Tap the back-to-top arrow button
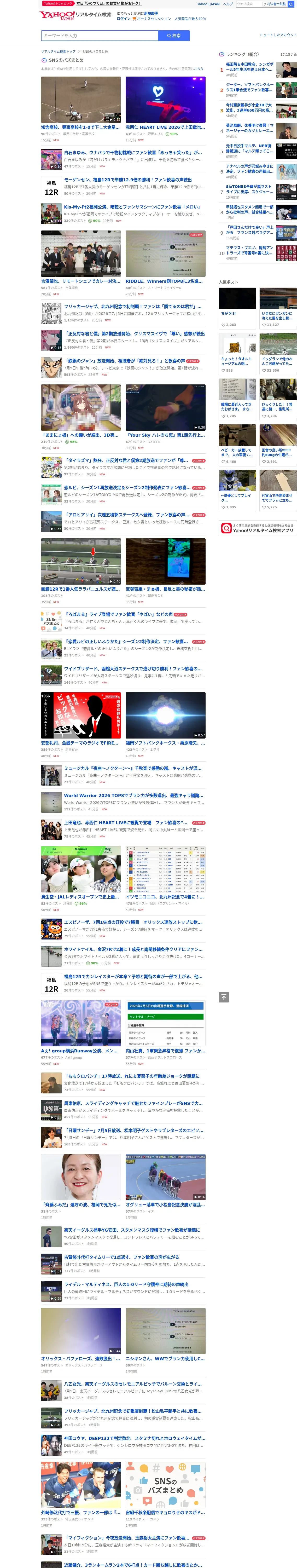 pyautogui.click(x=224, y=996)
